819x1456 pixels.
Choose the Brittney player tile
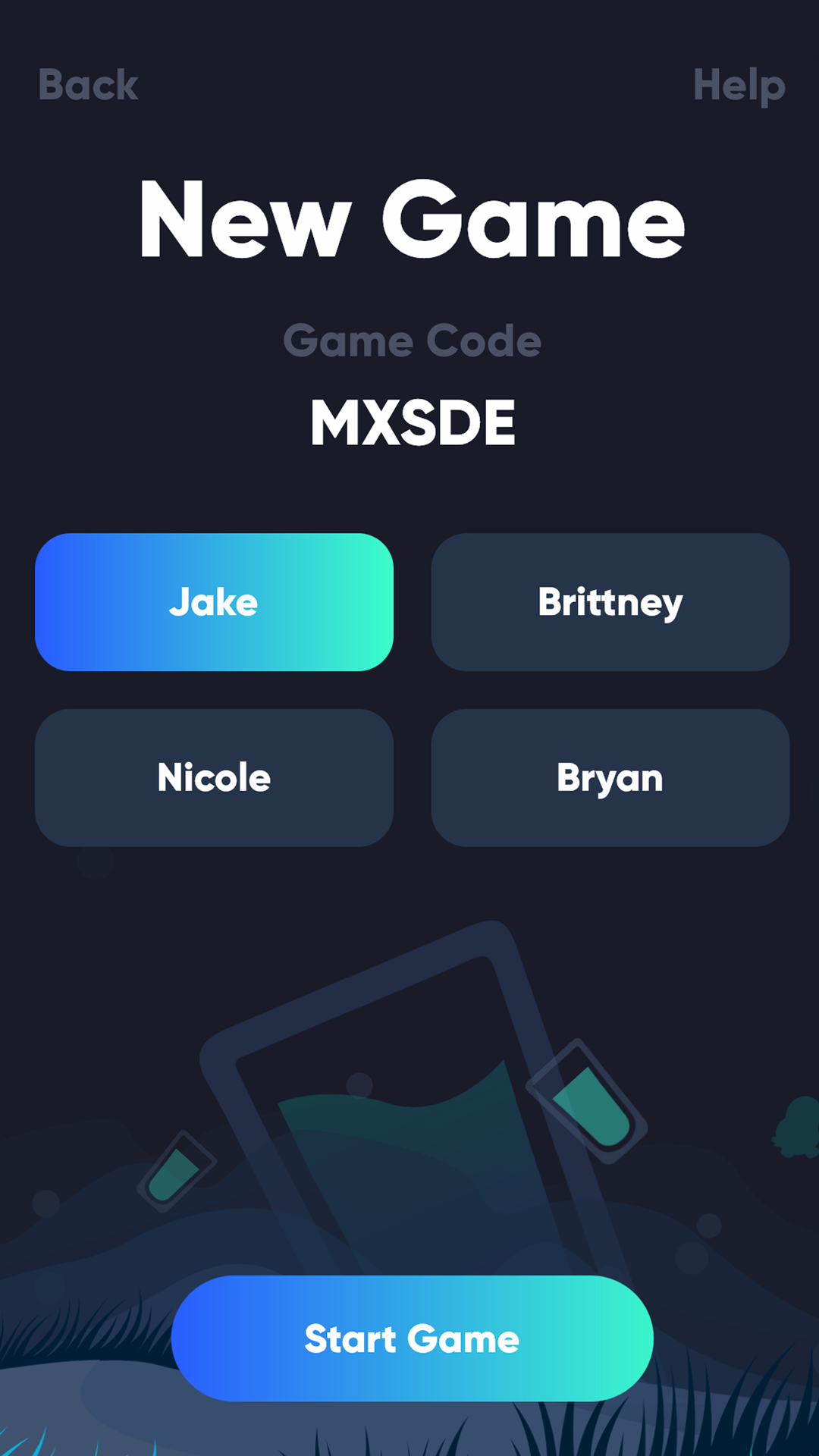[x=610, y=602]
